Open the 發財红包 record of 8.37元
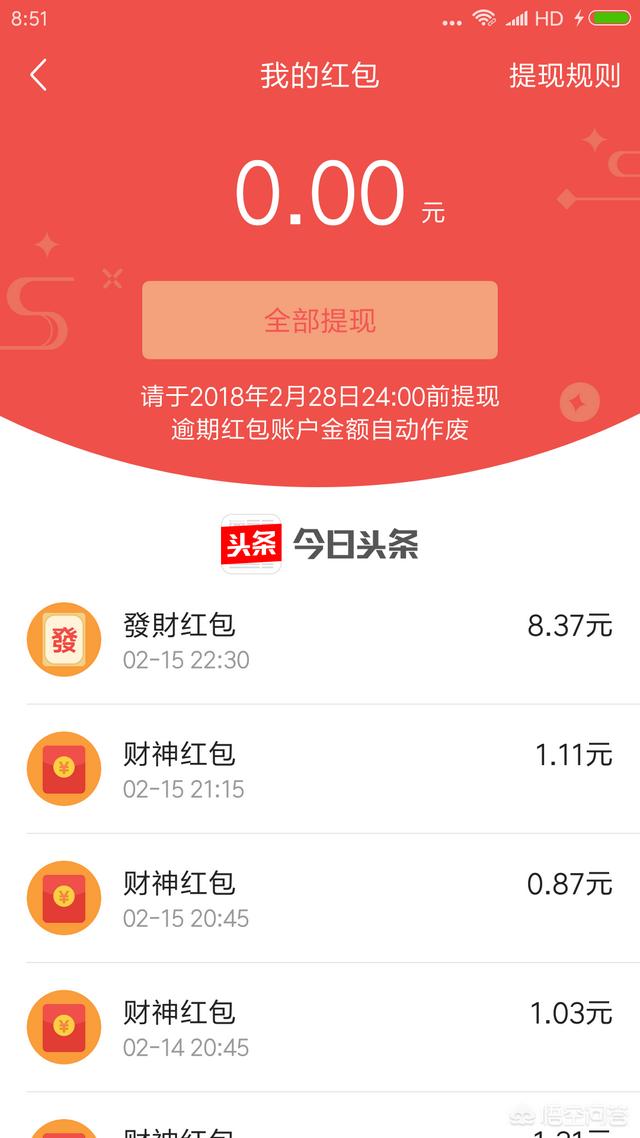Screen dimensions: 640x1138 320,640
